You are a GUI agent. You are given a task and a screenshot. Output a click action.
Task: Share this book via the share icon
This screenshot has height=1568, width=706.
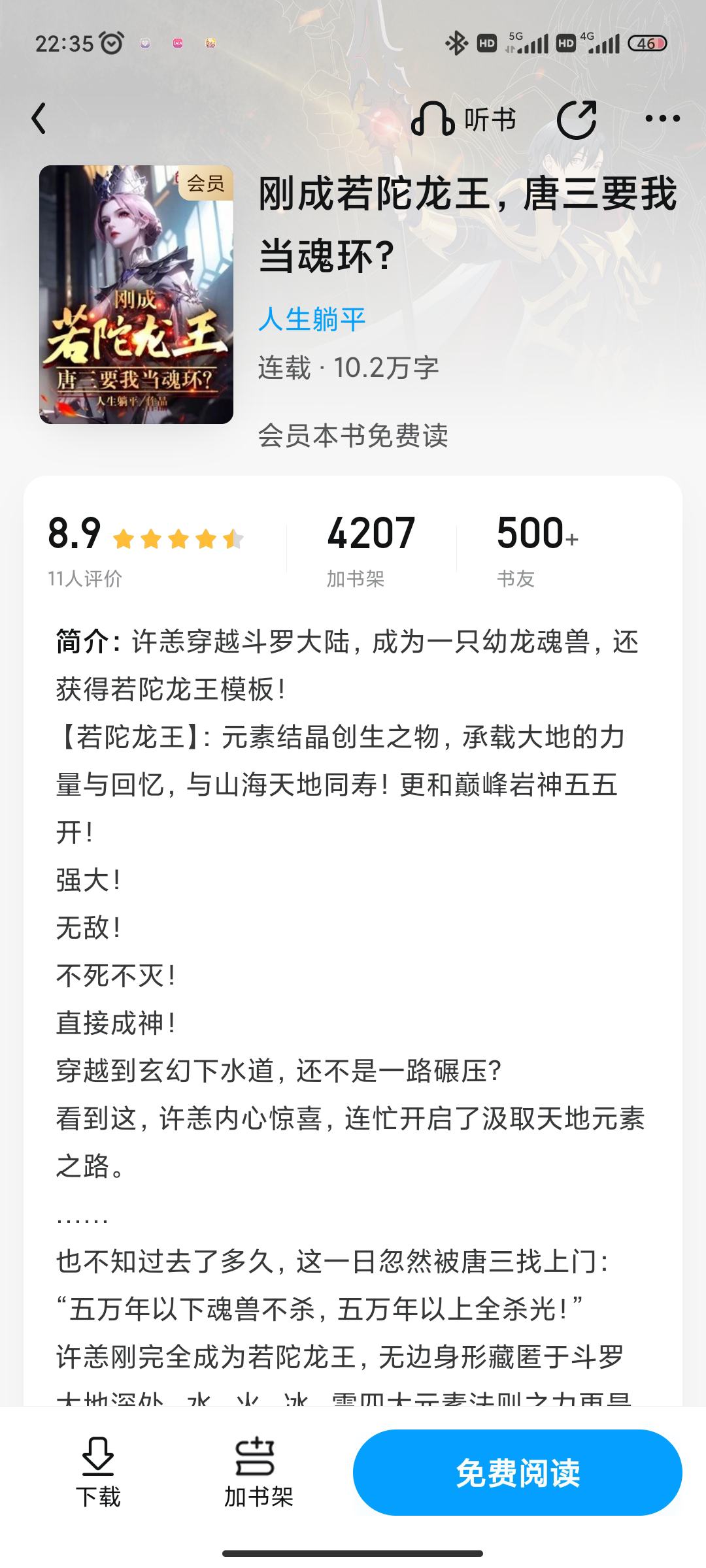[577, 119]
